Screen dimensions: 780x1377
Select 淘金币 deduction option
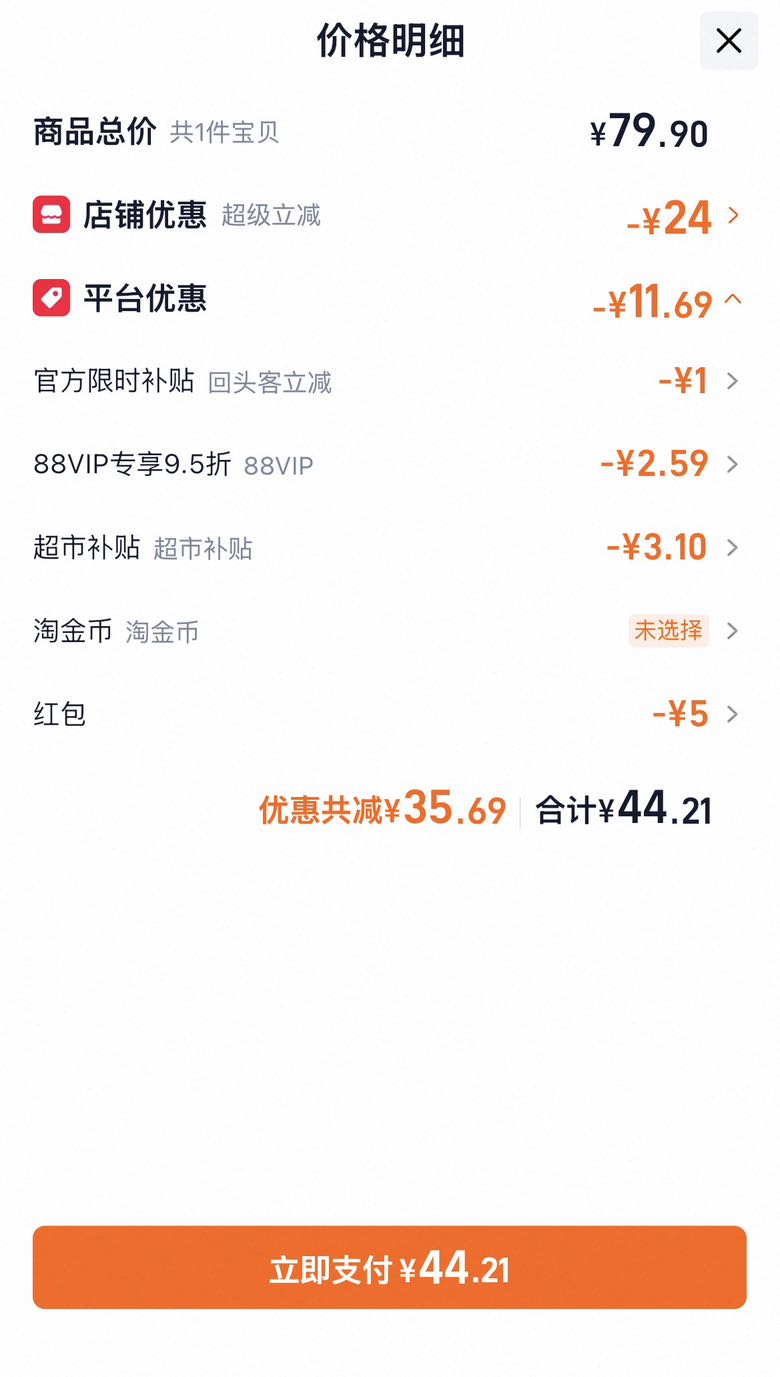[x=389, y=631]
